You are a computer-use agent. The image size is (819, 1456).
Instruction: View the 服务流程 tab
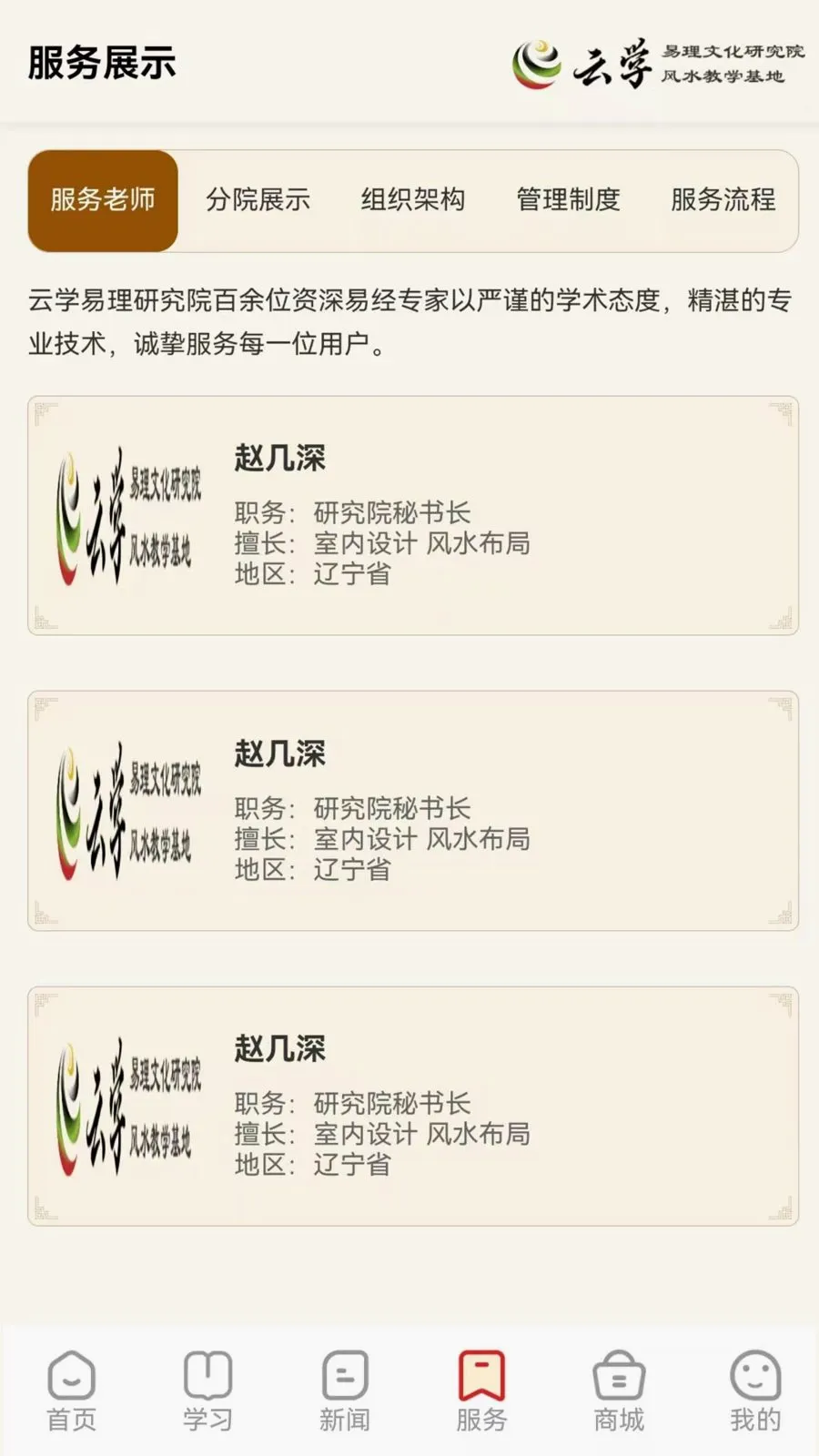723,200
